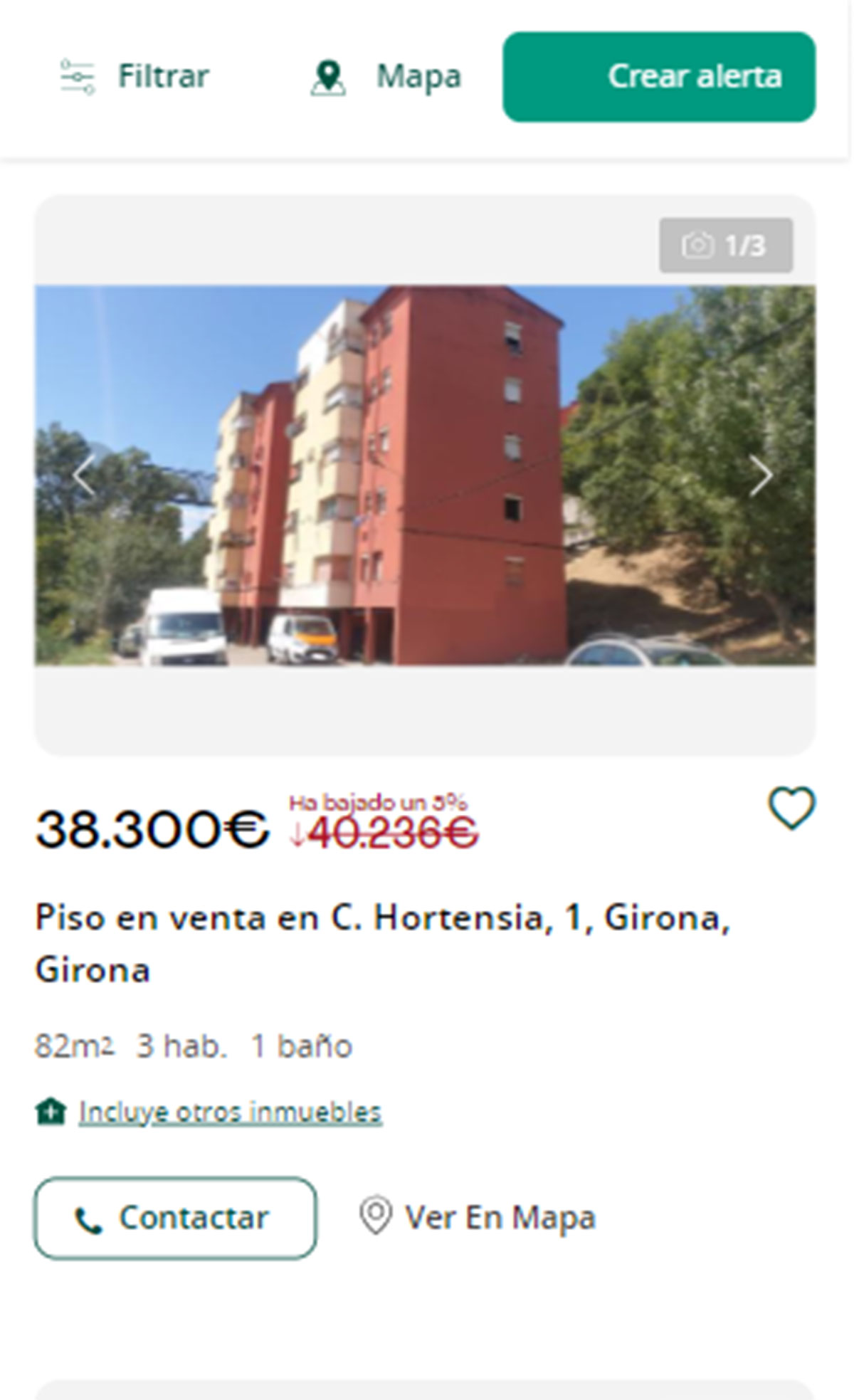Viewport: 854px width, 1400px height.
Task: Tap the Crear alerta button
Action: click(x=658, y=76)
